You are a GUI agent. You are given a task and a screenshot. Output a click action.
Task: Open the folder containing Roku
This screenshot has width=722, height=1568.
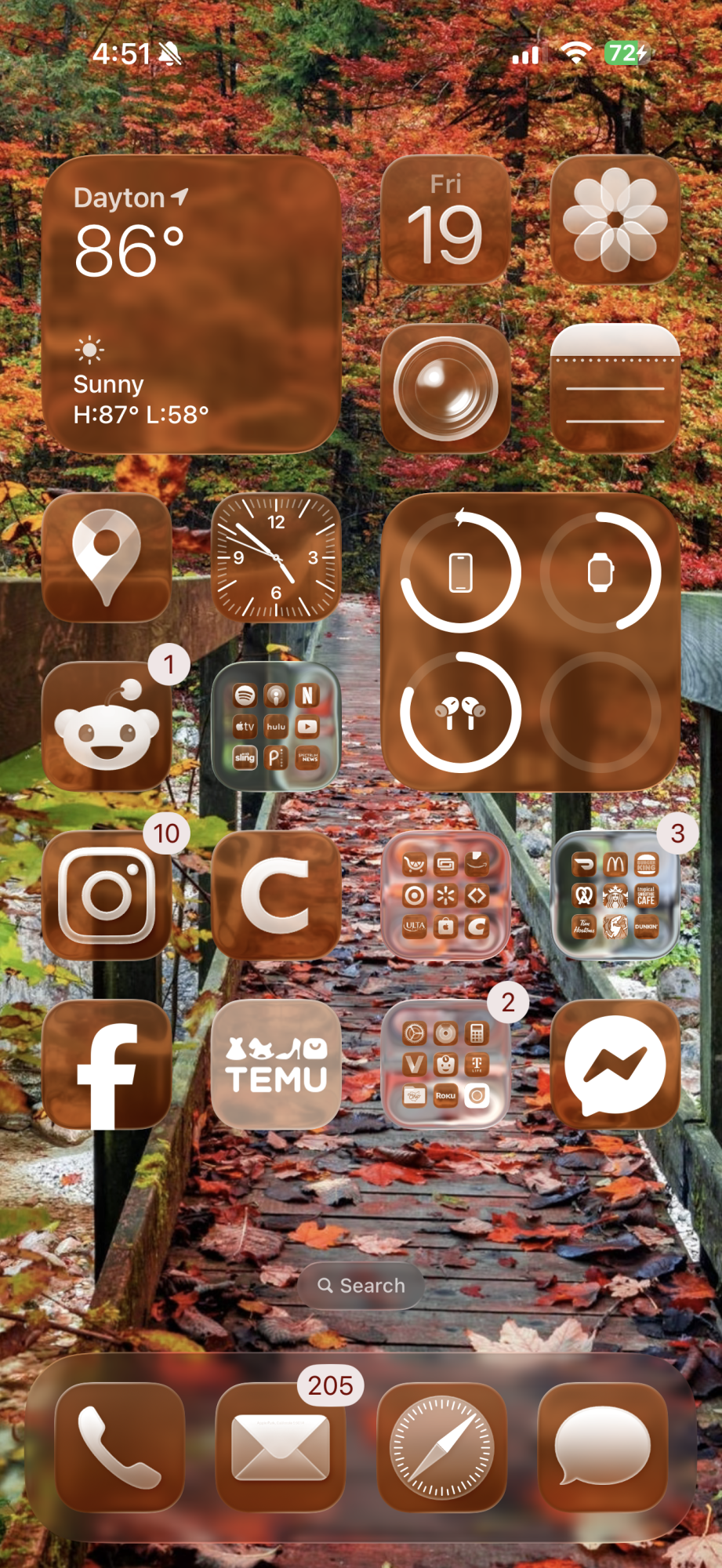[445, 1065]
